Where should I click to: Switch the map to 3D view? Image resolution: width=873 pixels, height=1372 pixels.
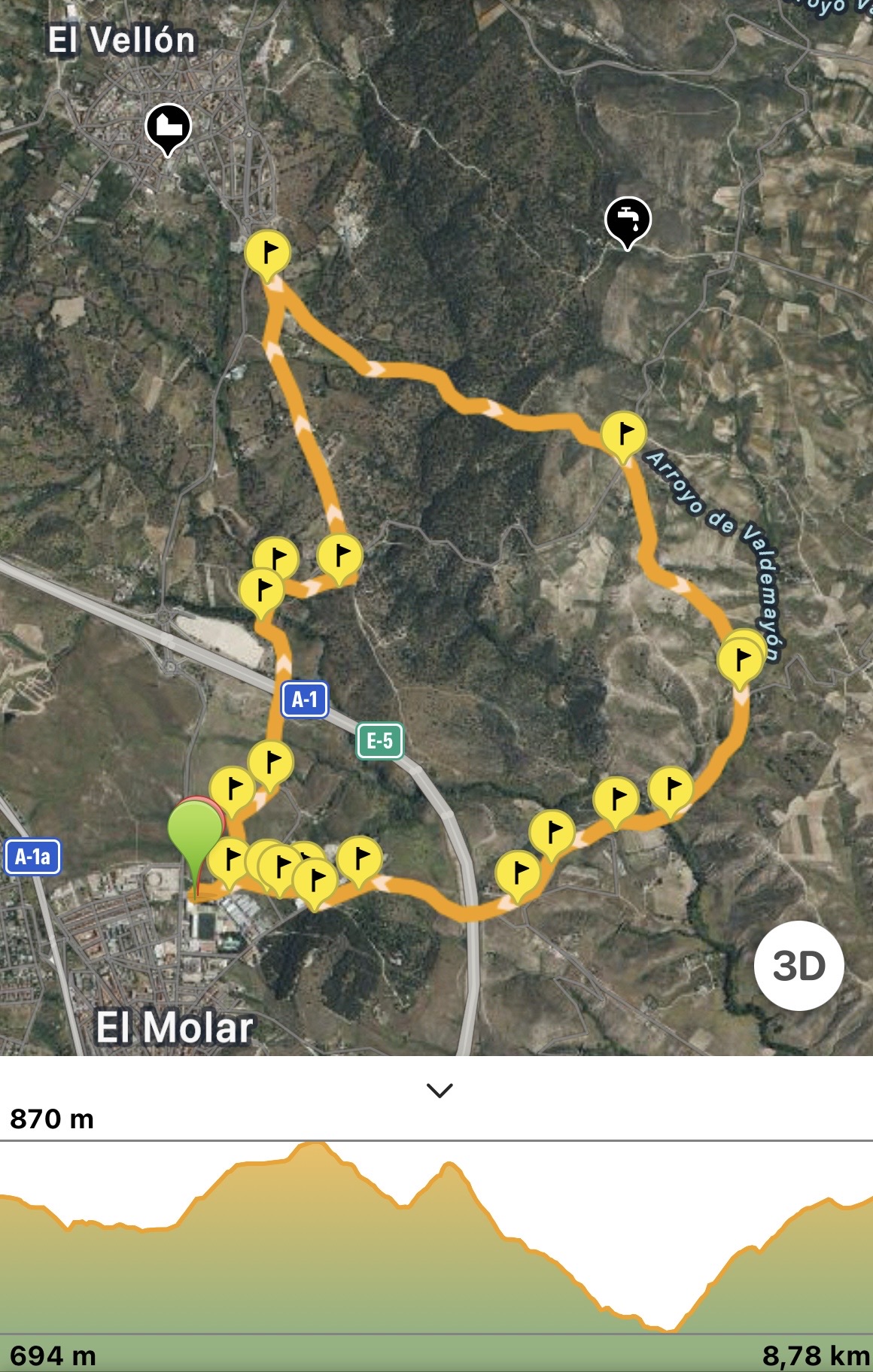798,965
